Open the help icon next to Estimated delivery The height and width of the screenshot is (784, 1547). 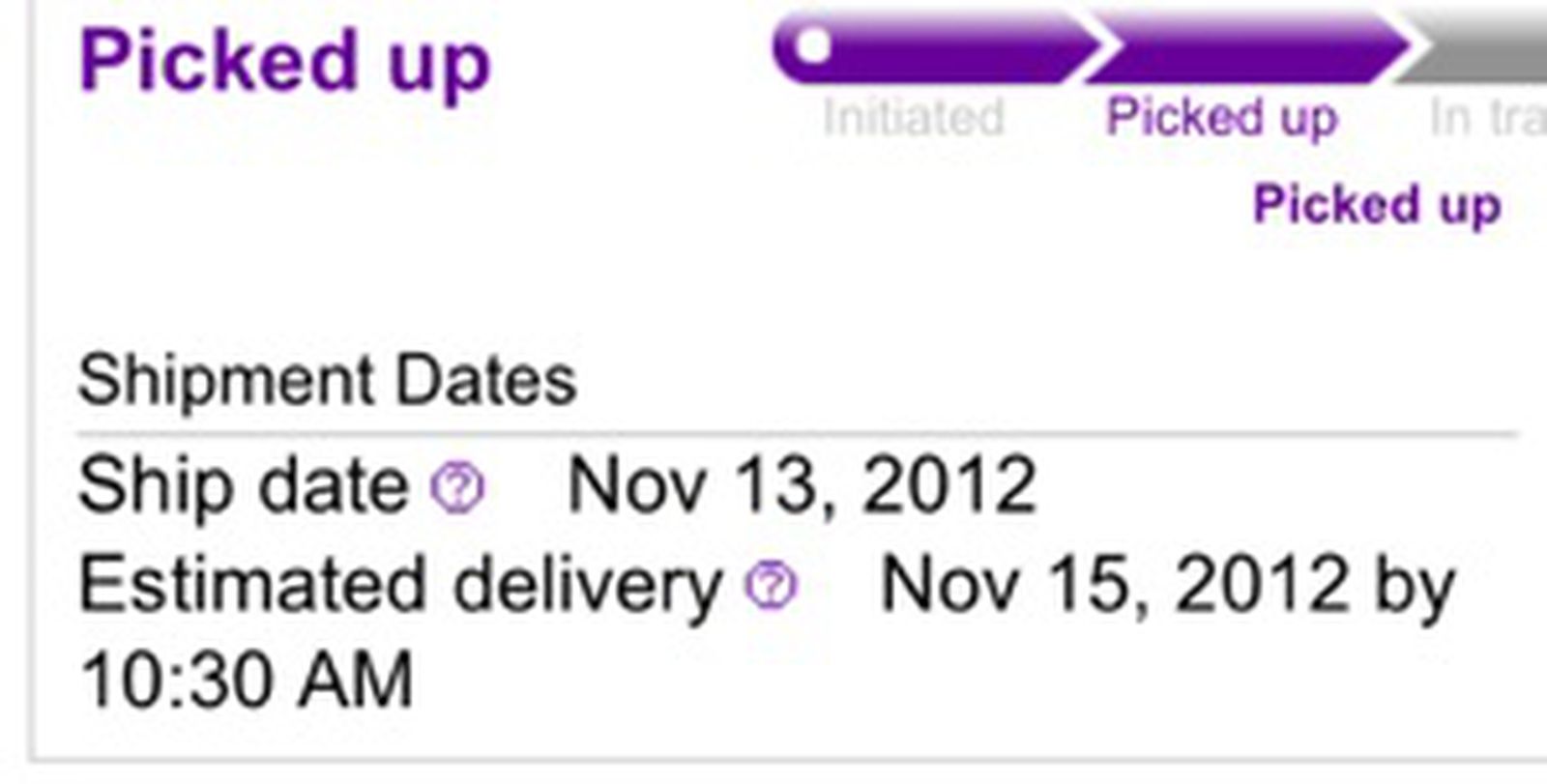click(771, 586)
